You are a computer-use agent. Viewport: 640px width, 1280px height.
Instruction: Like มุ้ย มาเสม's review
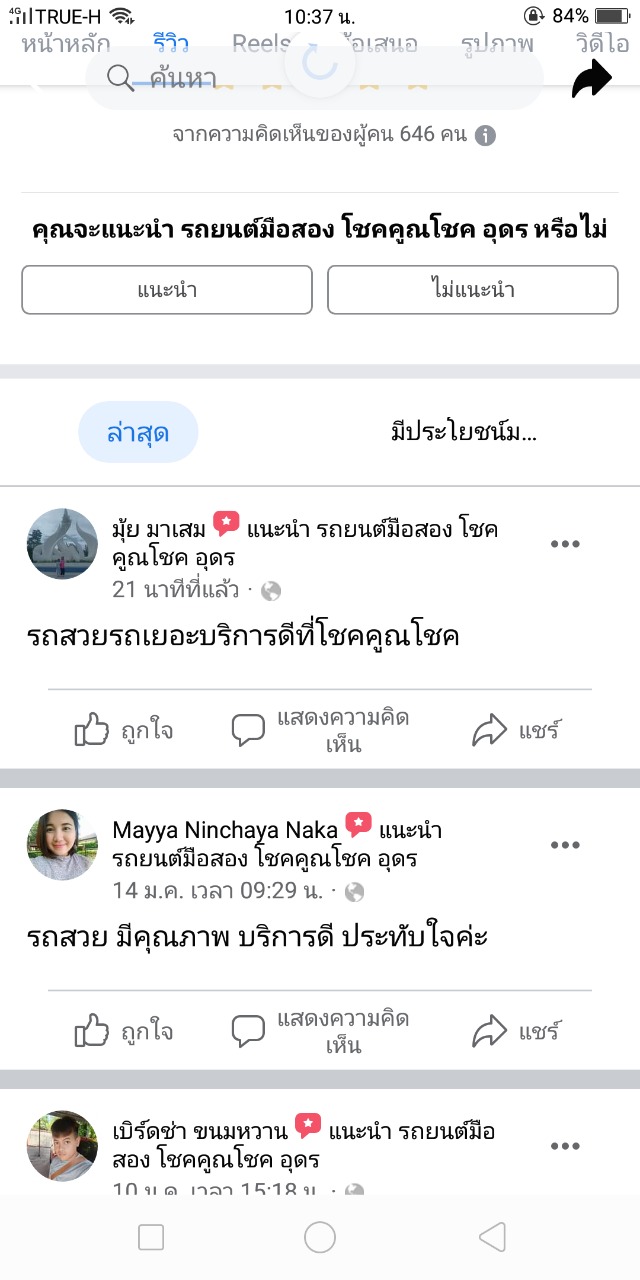tap(124, 731)
